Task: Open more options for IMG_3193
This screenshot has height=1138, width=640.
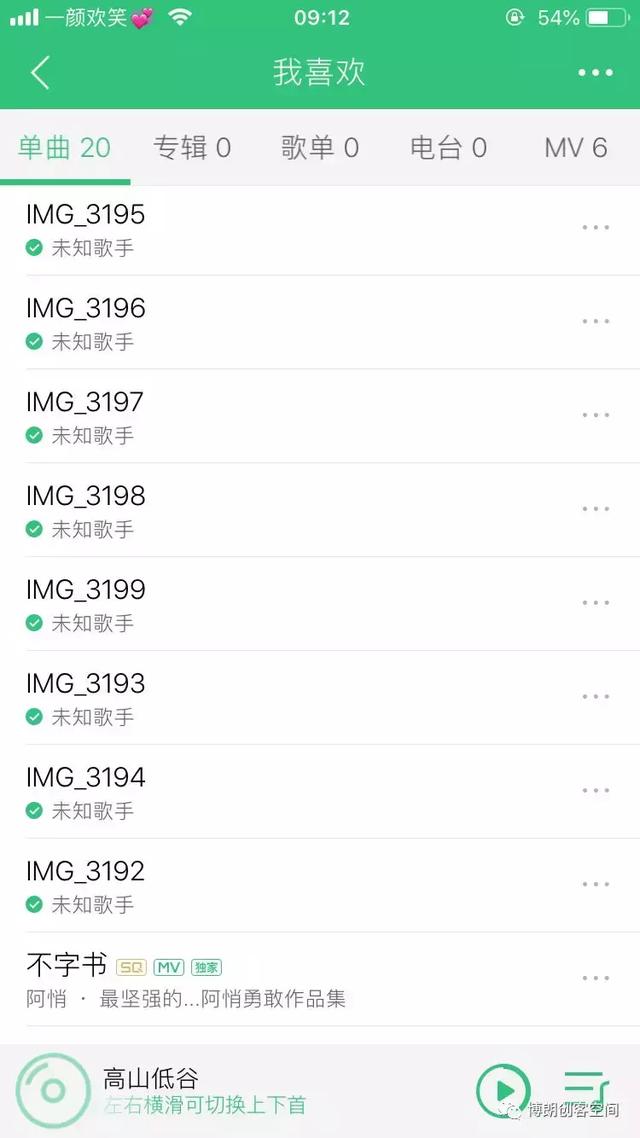Action: (595, 697)
